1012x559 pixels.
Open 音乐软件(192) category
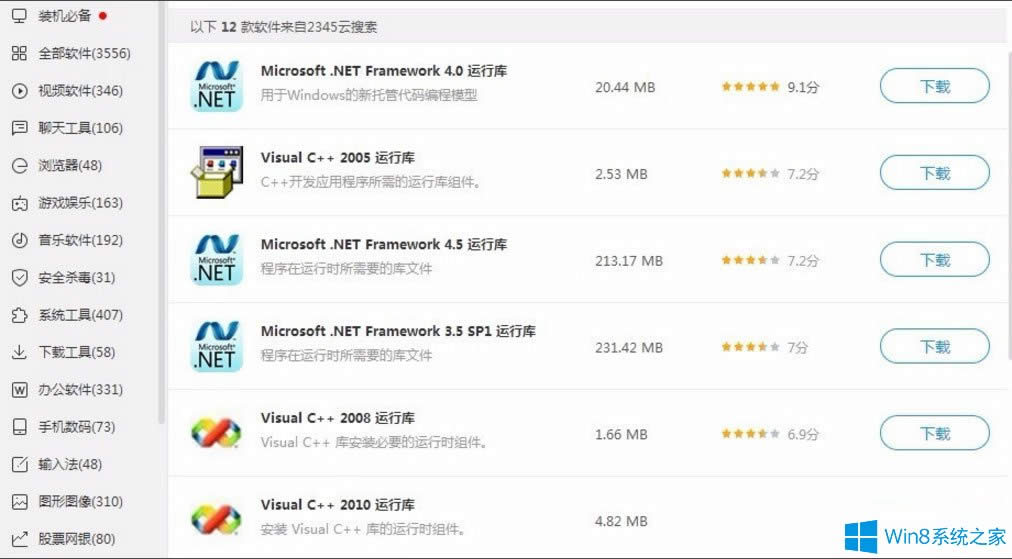pos(80,240)
